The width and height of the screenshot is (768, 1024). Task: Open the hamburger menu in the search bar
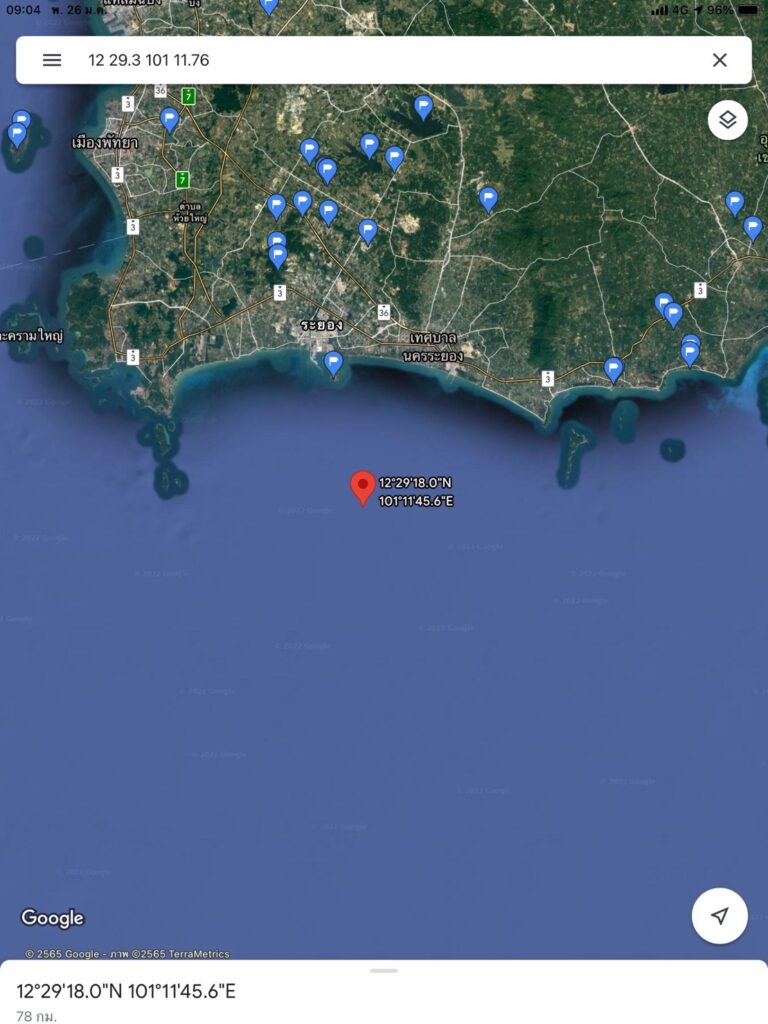tap(52, 60)
